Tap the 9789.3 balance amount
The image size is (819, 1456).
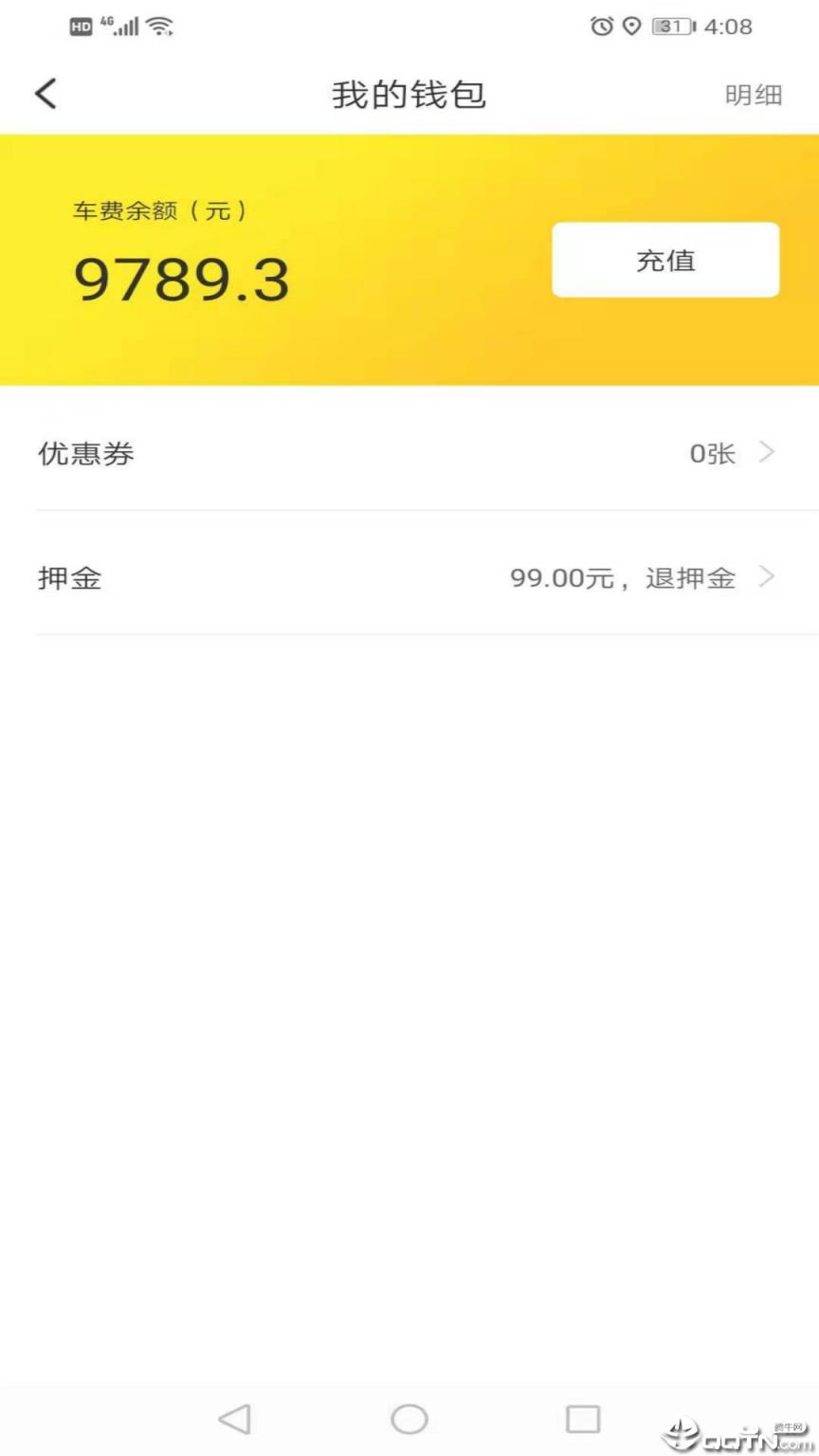click(x=181, y=278)
